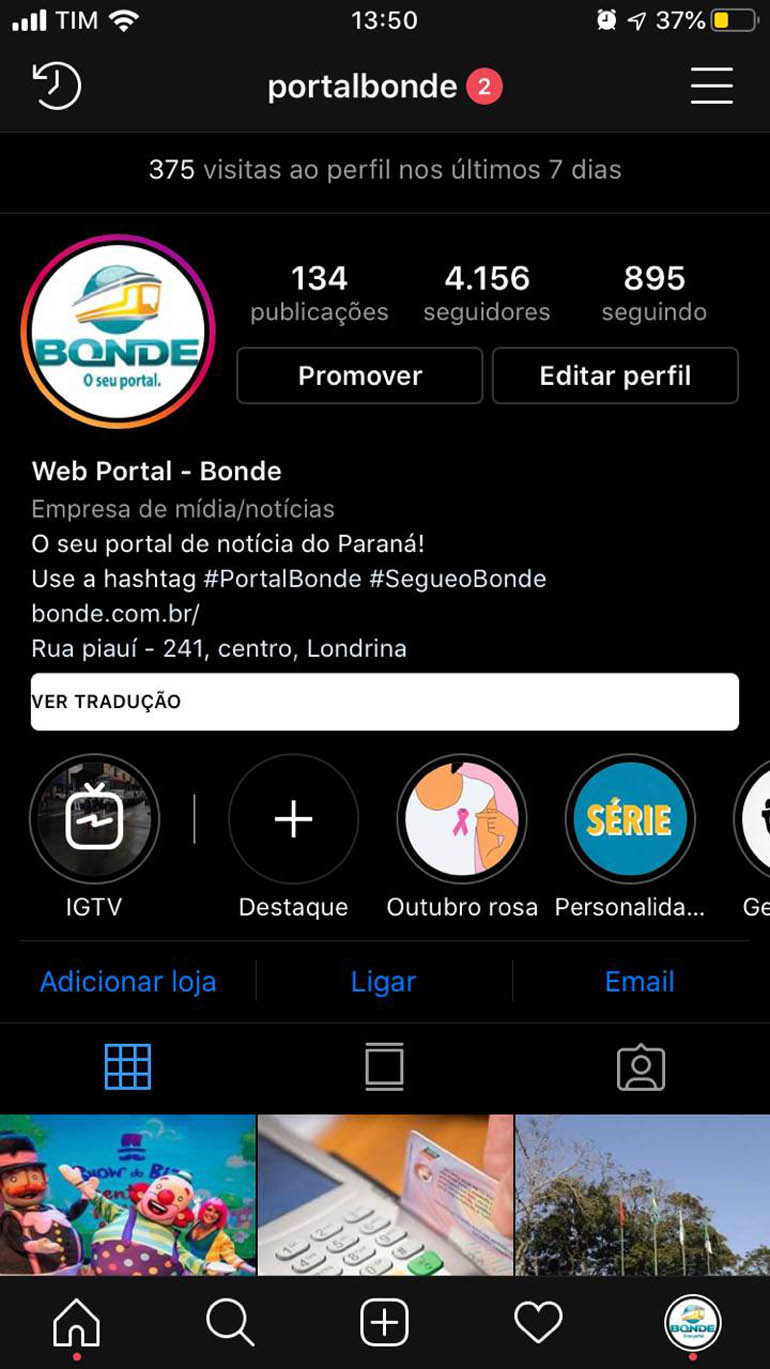This screenshot has width=770, height=1369.
Task: Tap VER TRADUÇÃO
Action: click(384, 701)
